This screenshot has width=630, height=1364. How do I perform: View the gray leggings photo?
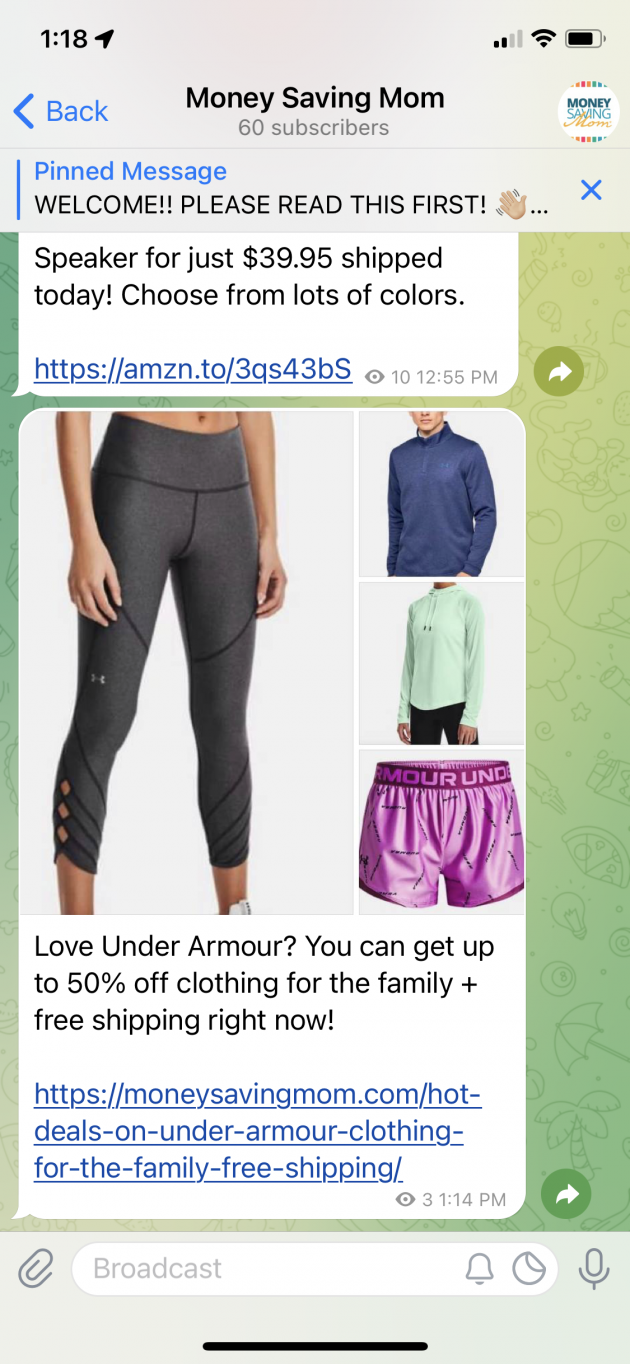click(187, 662)
